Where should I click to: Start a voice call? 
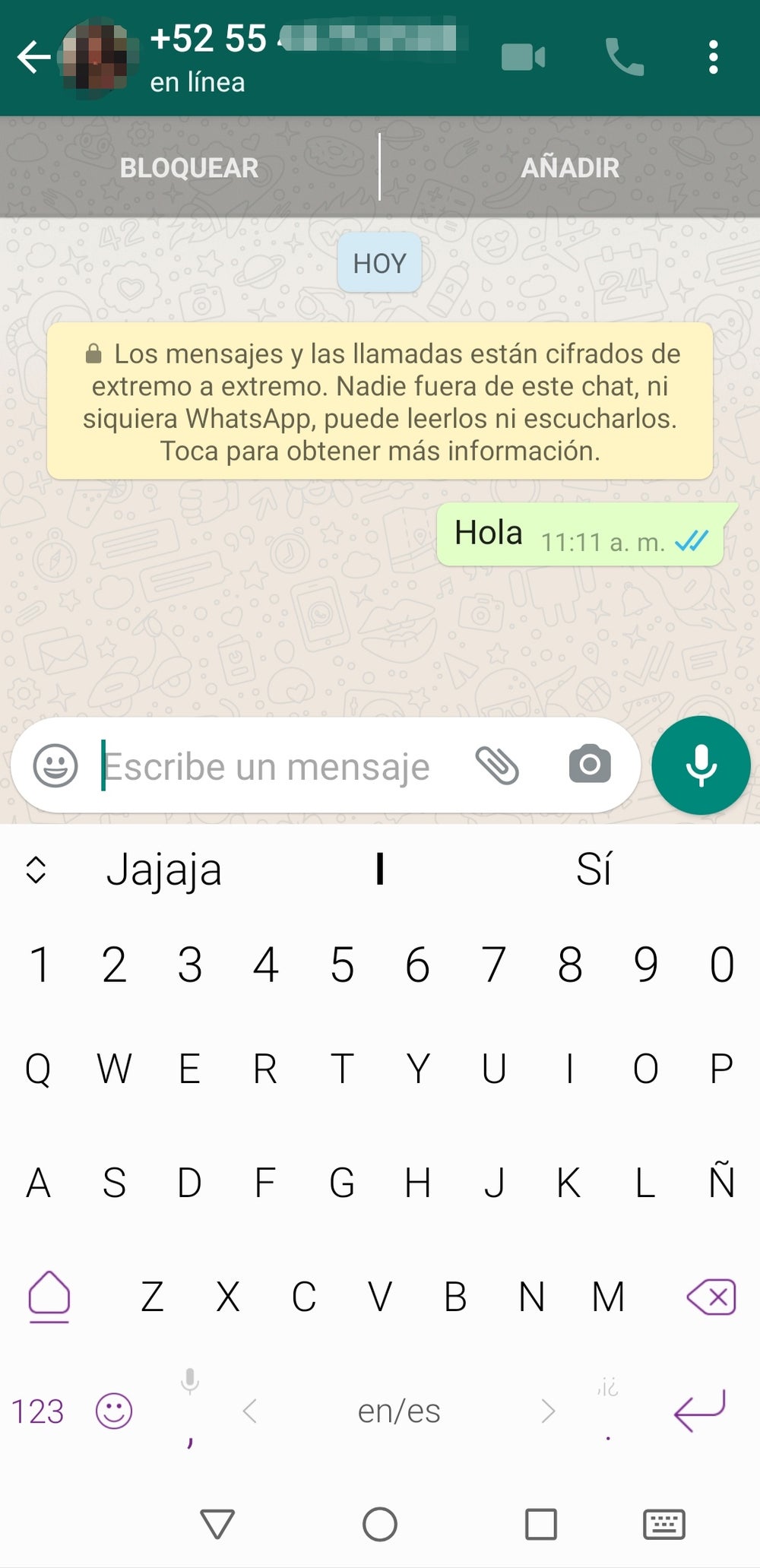point(624,57)
